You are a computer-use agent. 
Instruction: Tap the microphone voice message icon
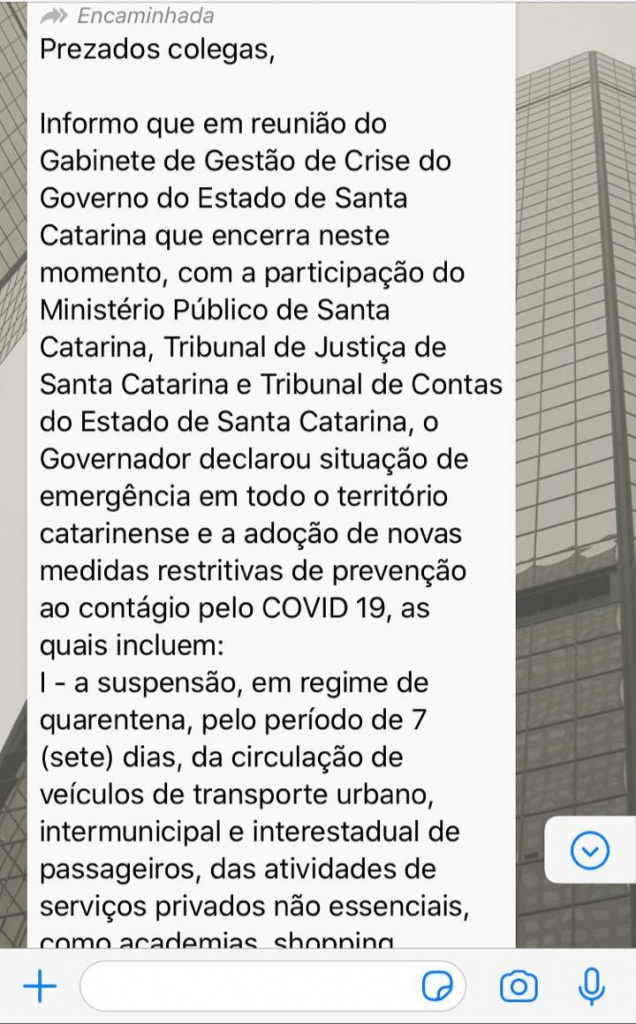pos(591,987)
